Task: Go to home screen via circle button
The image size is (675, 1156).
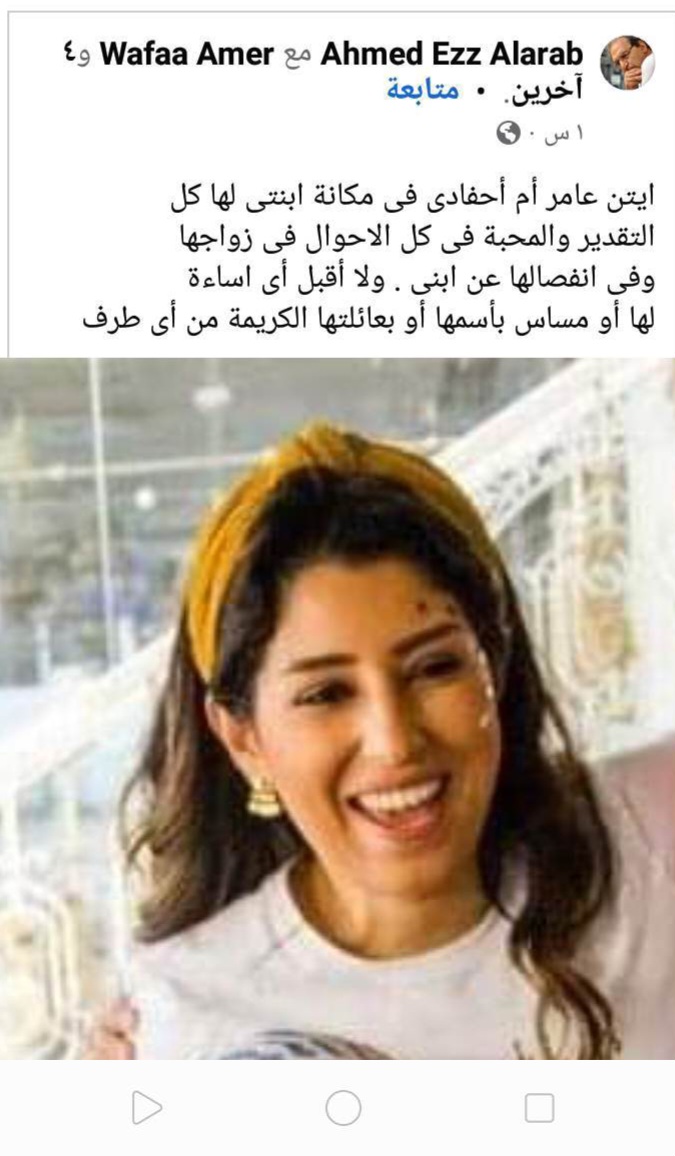Action: point(343,1107)
